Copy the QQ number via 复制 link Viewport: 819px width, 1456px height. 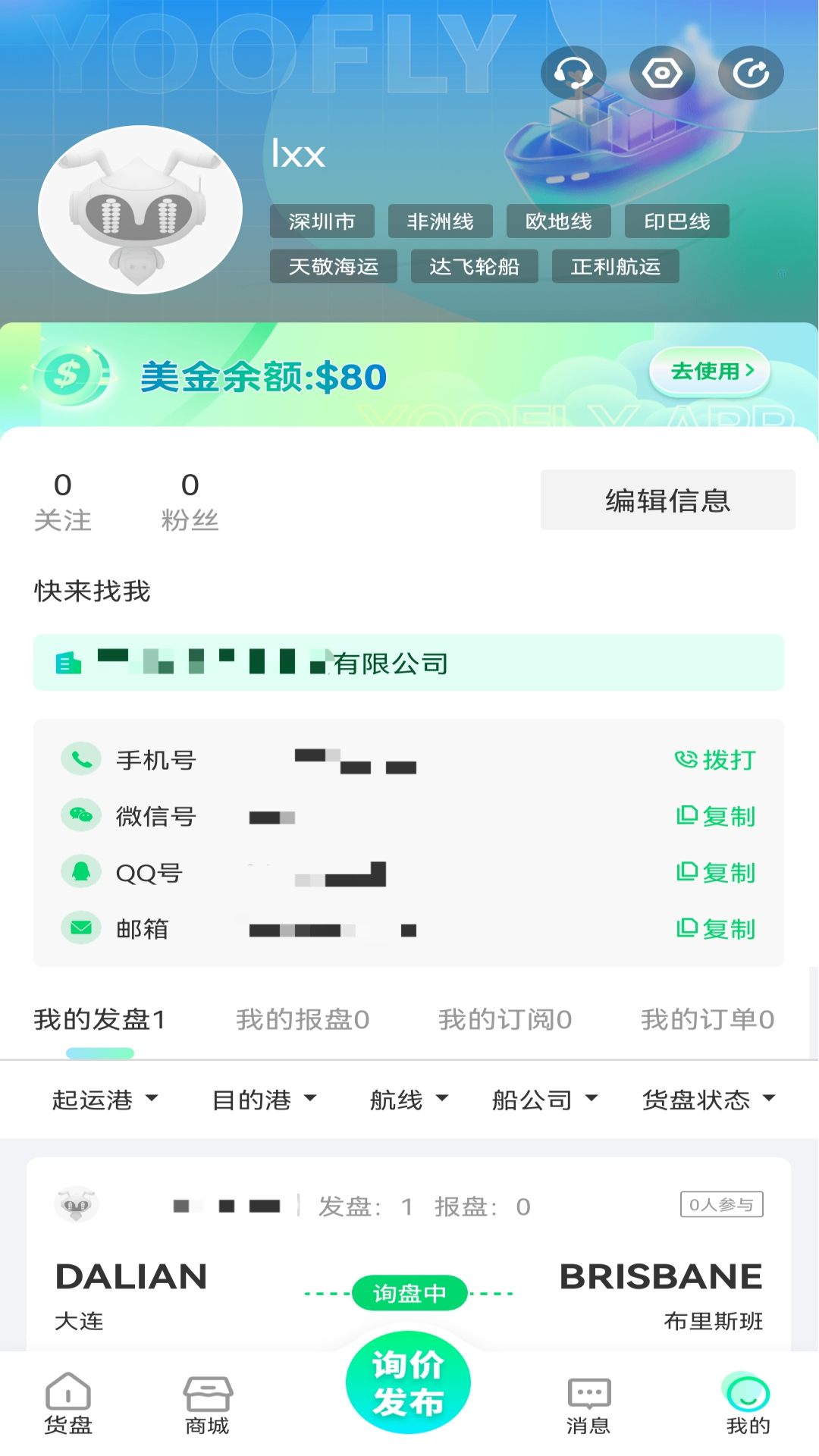715,872
